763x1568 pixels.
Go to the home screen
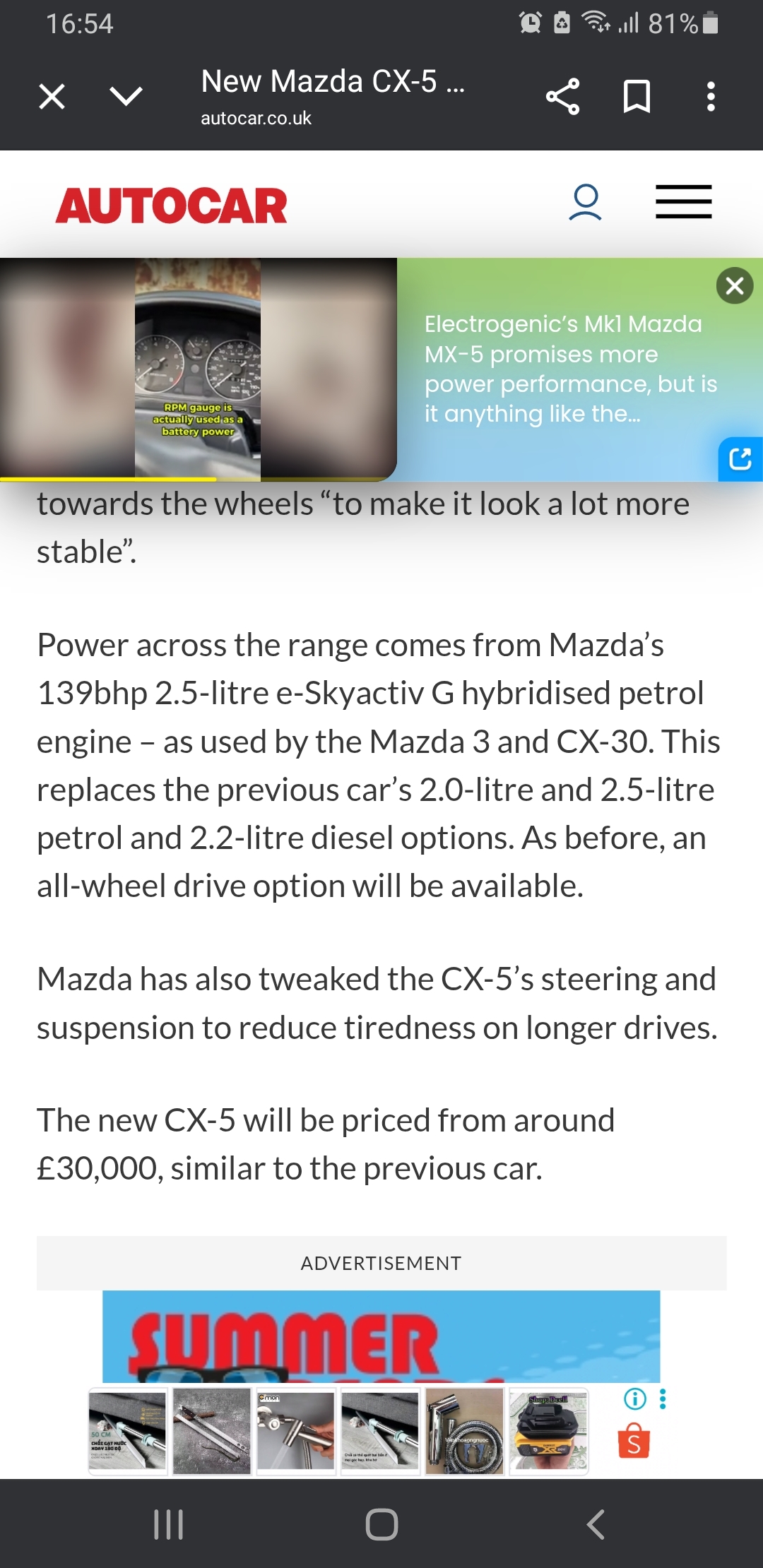[x=381, y=1524]
